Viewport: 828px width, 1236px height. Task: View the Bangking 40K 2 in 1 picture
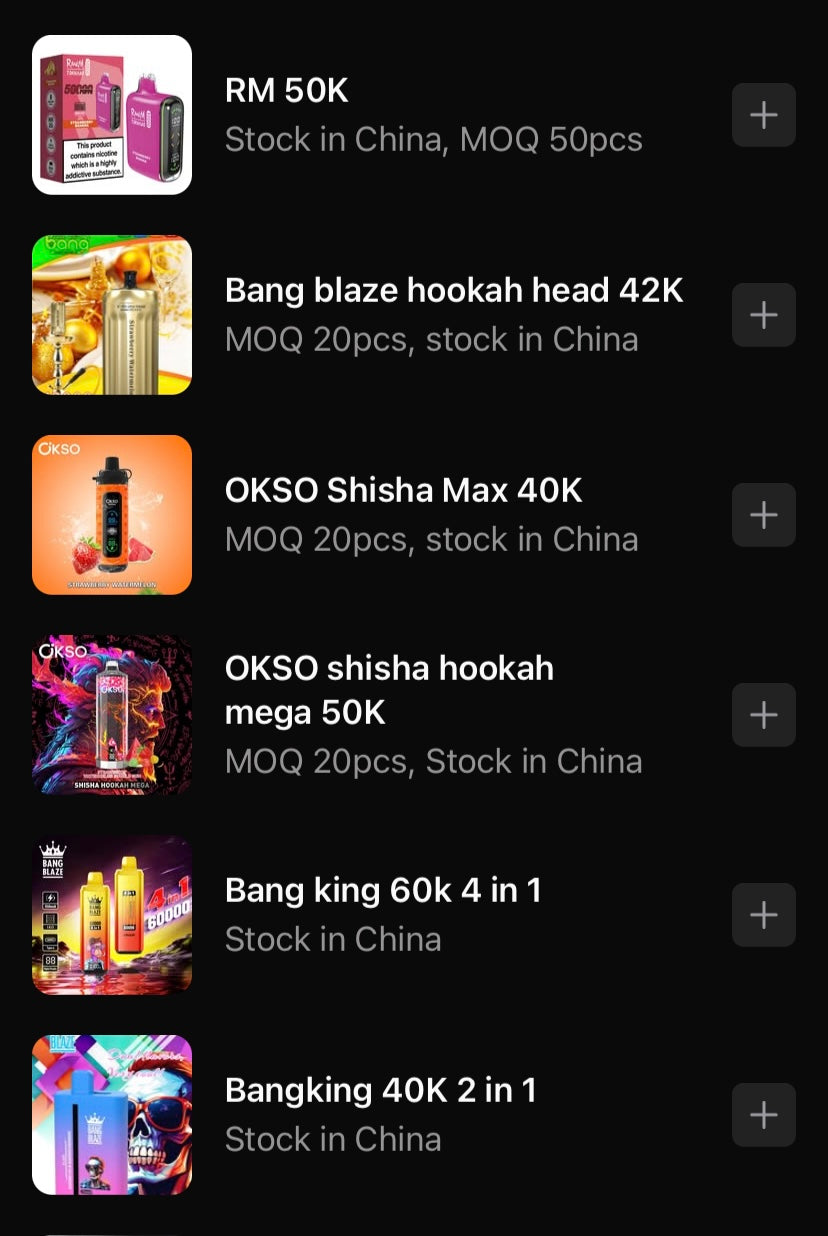[x=112, y=1115]
